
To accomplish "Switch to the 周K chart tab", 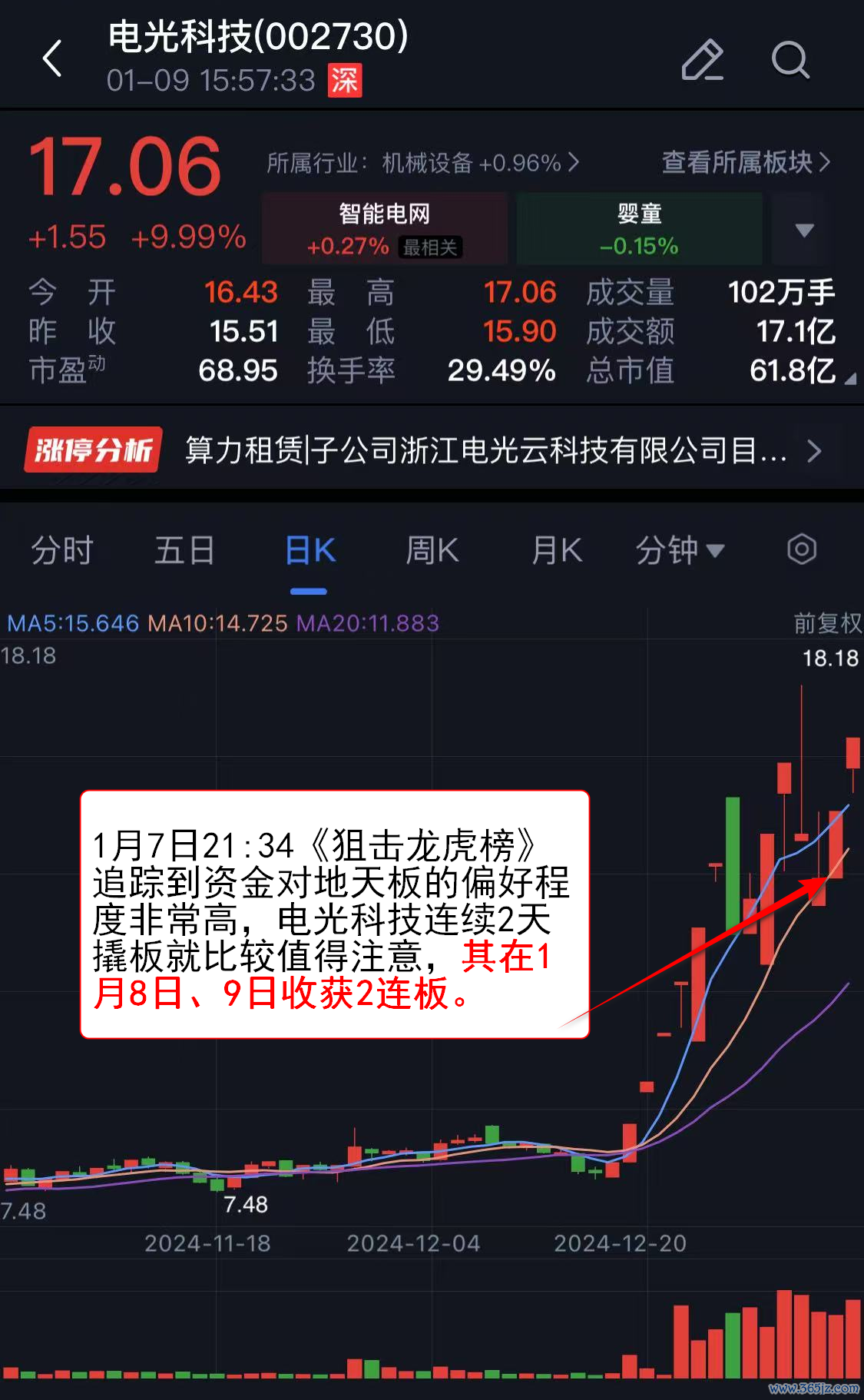I will (432, 550).
